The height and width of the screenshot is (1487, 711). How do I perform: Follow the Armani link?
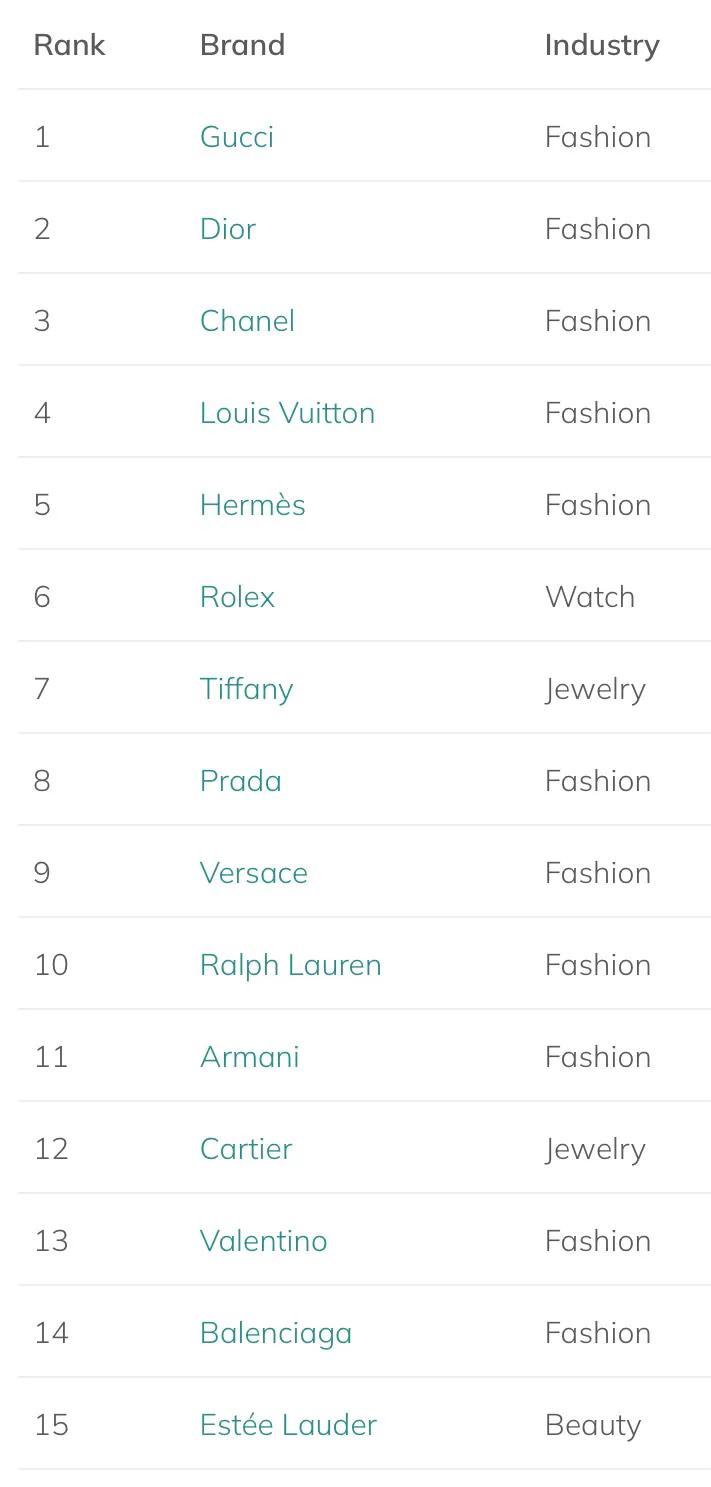point(249,1057)
